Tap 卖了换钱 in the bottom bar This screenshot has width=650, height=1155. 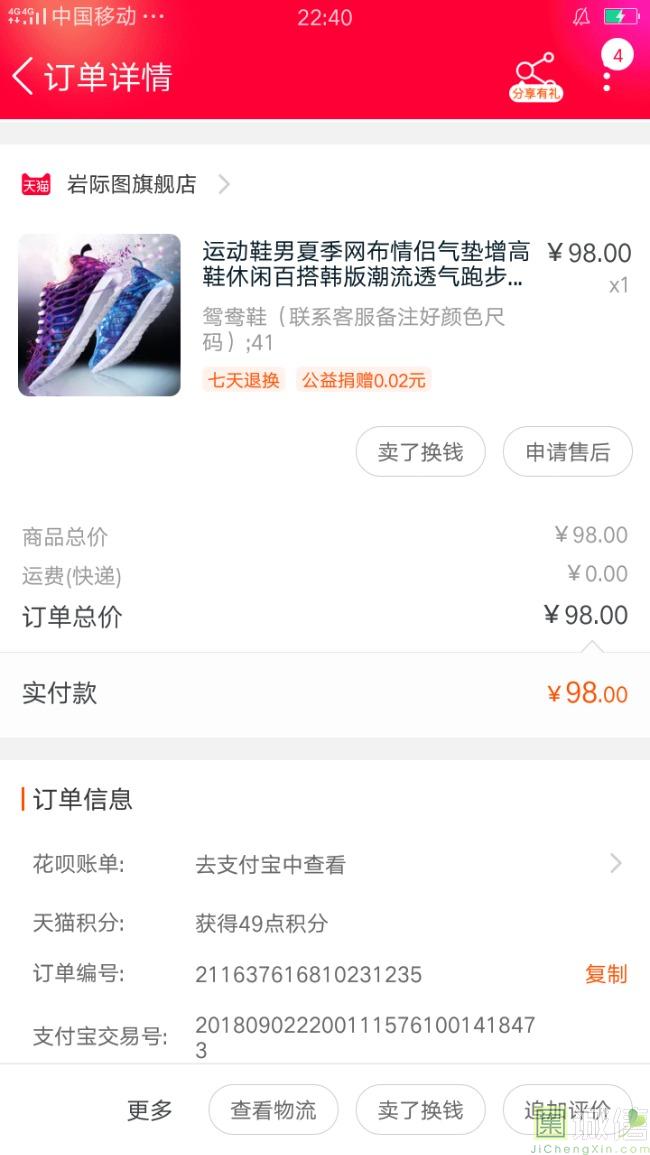[x=420, y=1110]
